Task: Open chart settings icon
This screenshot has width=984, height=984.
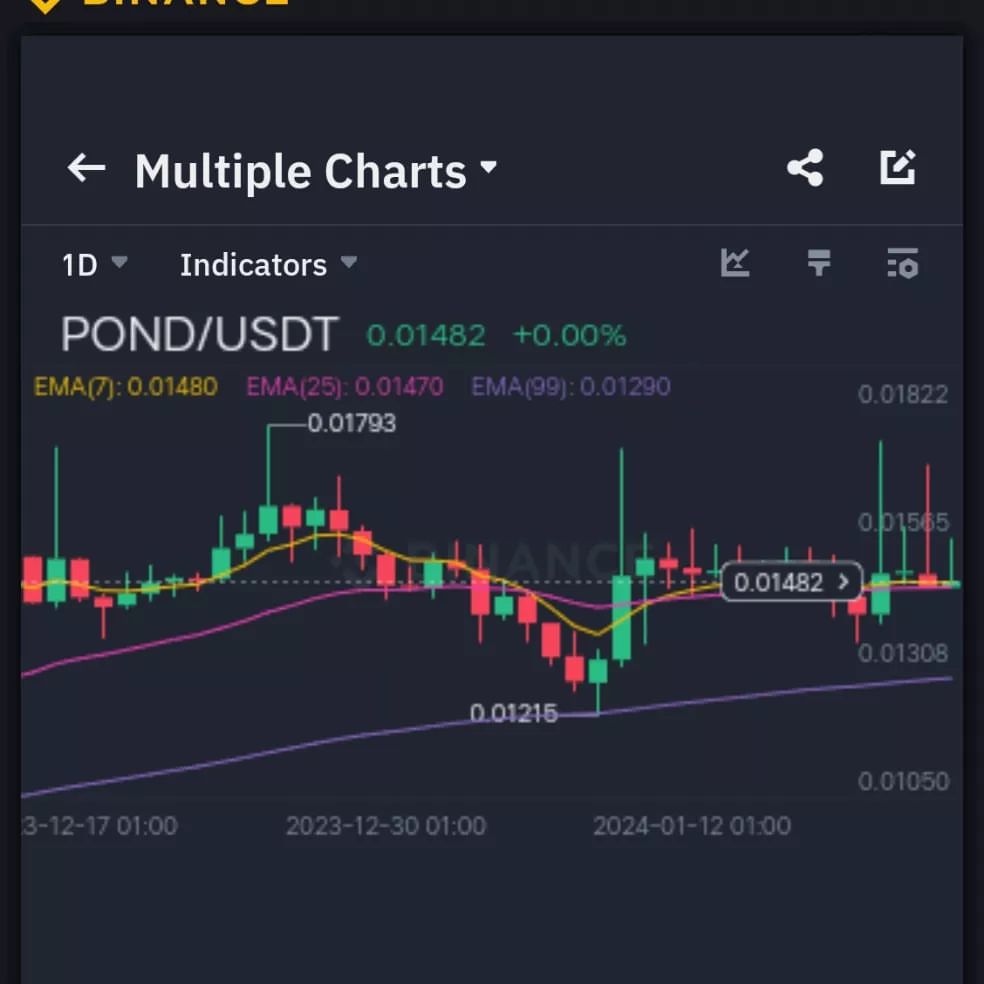Action: pyautogui.click(x=902, y=263)
